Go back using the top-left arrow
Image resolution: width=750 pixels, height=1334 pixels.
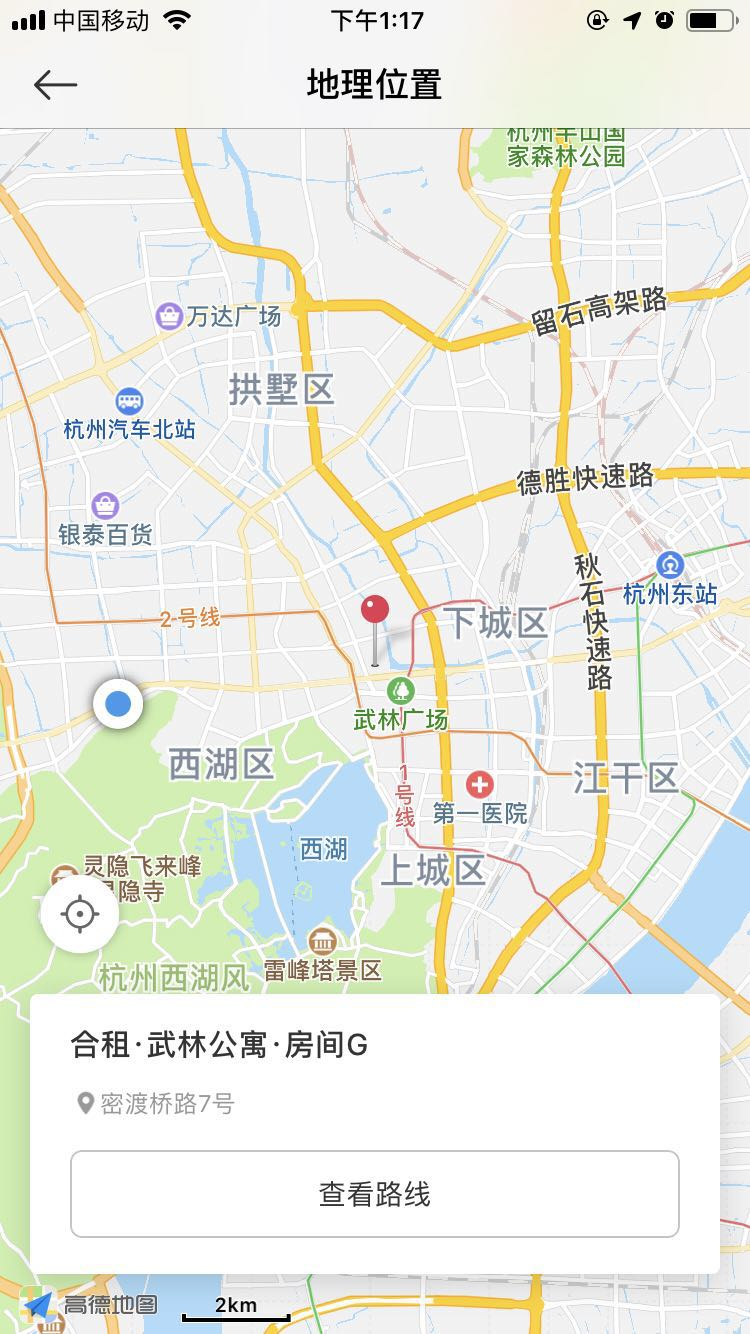55,85
